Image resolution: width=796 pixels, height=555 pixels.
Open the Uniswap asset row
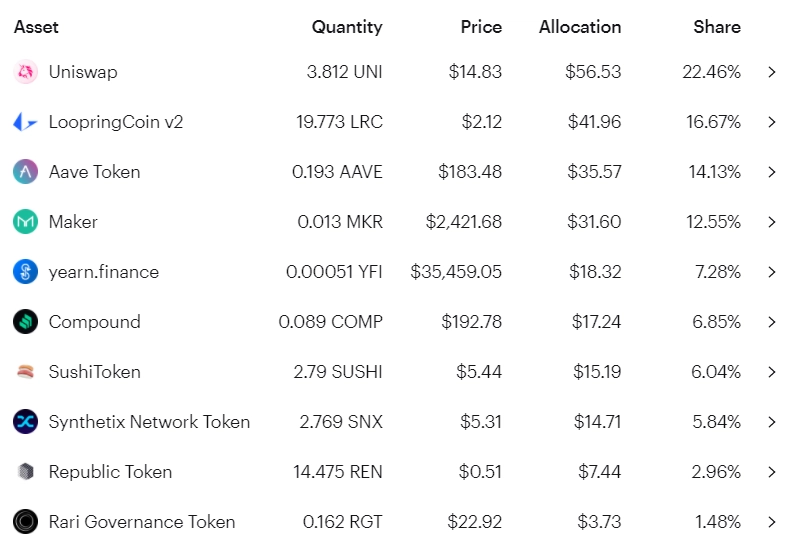click(x=83, y=72)
